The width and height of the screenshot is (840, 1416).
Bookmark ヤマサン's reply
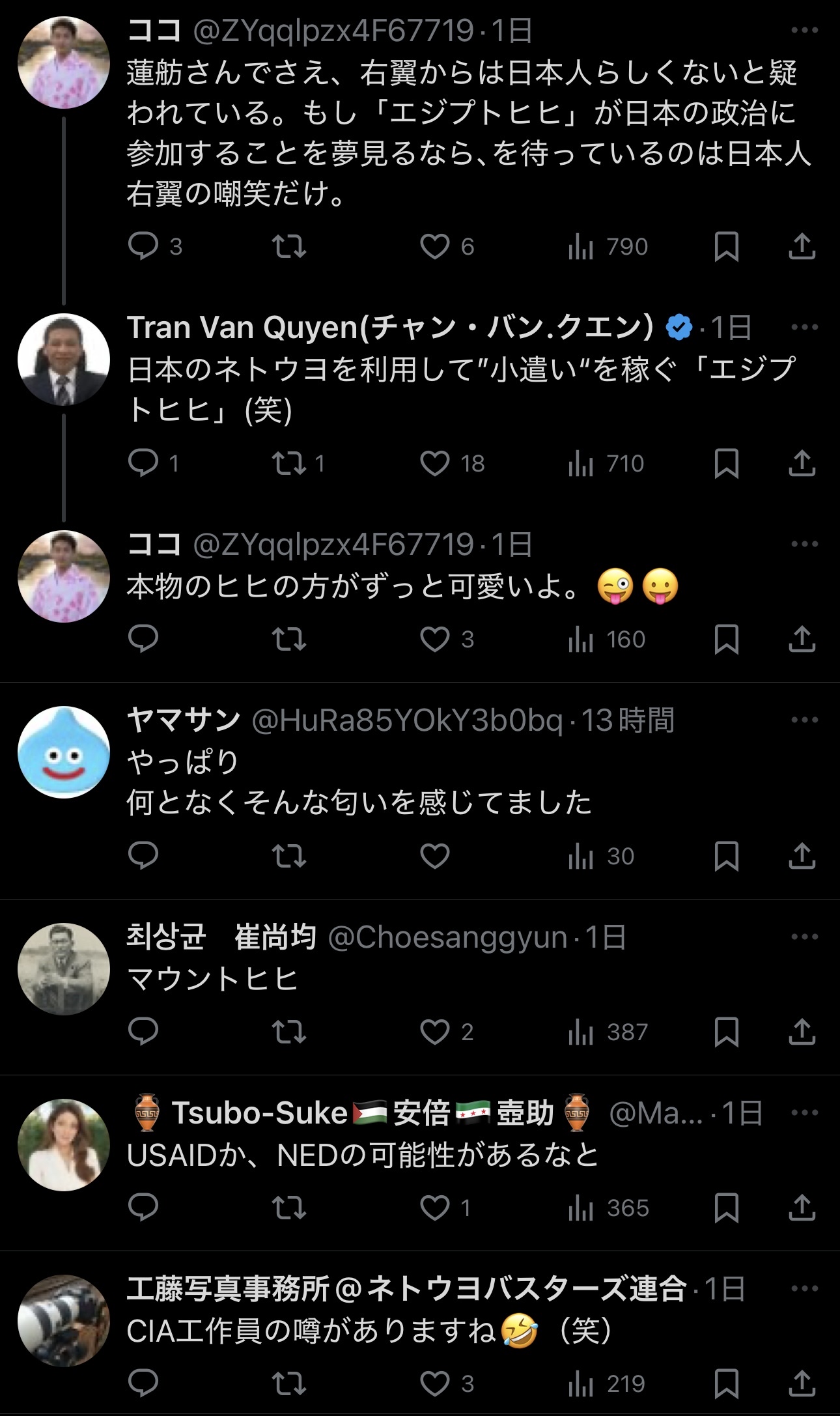click(726, 856)
